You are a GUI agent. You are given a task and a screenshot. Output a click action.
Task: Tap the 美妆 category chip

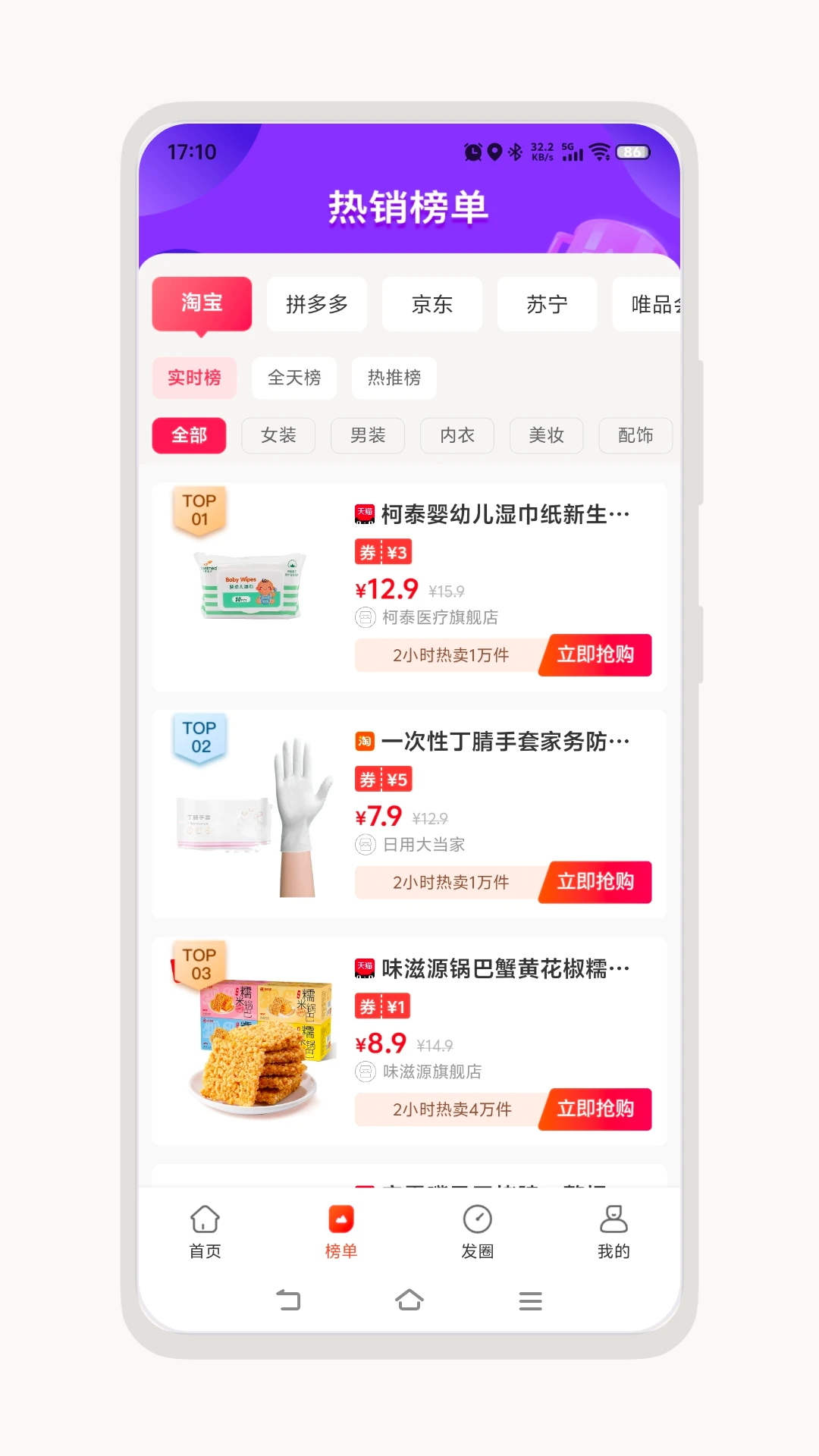(x=546, y=435)
